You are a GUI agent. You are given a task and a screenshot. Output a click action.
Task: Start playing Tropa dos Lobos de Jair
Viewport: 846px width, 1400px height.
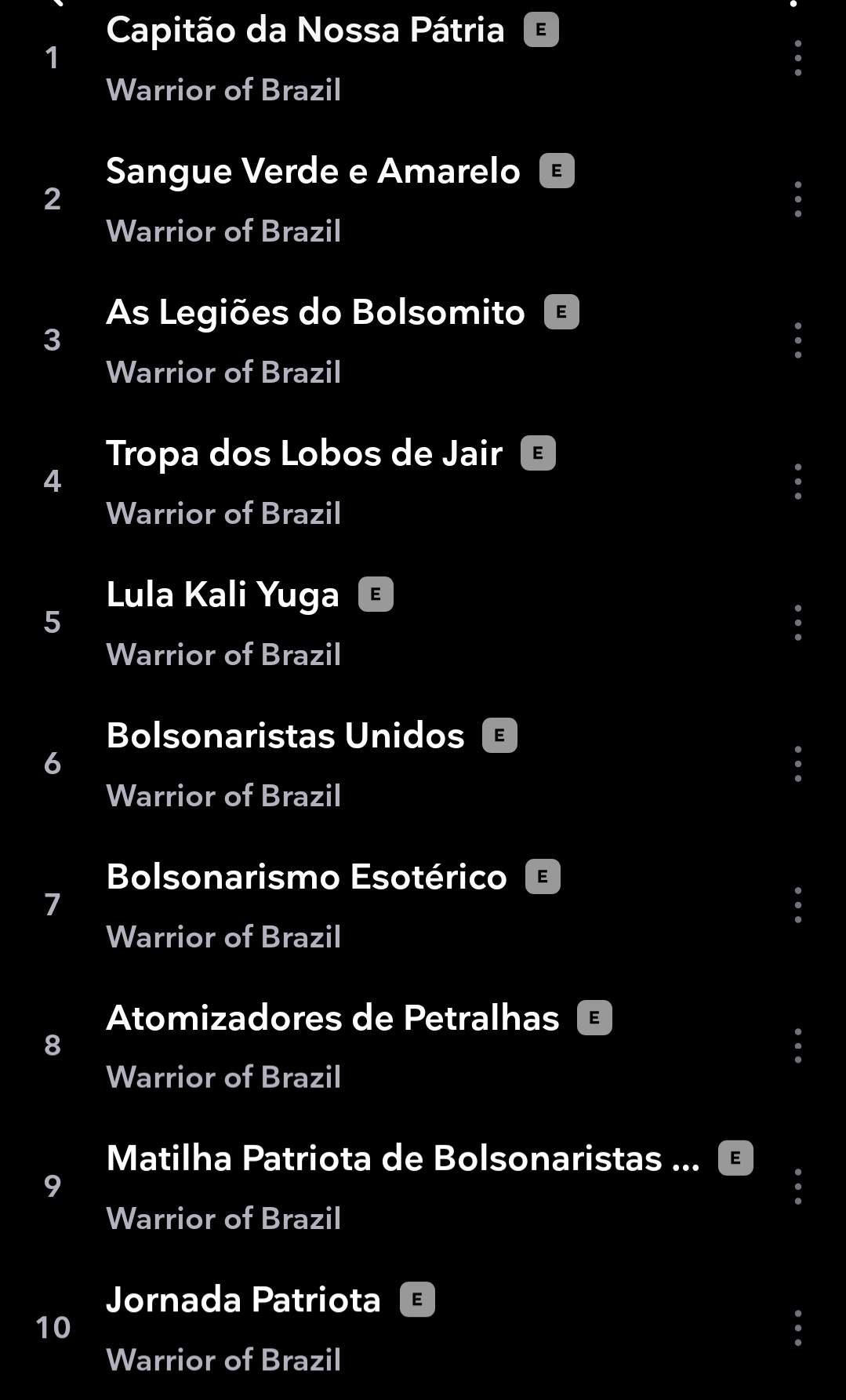(x=304, y=454)
